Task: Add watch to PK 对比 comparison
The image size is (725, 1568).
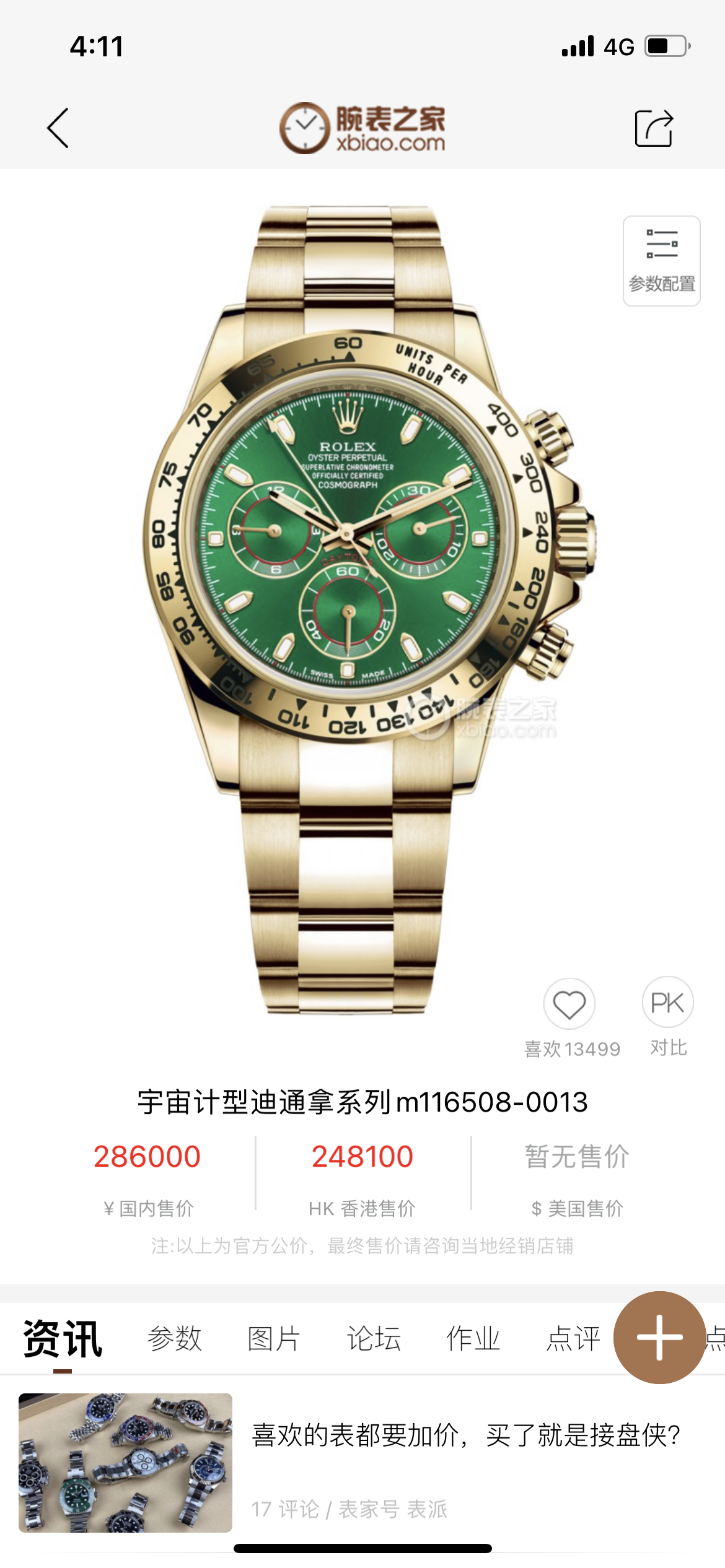Action: click(x=667, y=1003)
